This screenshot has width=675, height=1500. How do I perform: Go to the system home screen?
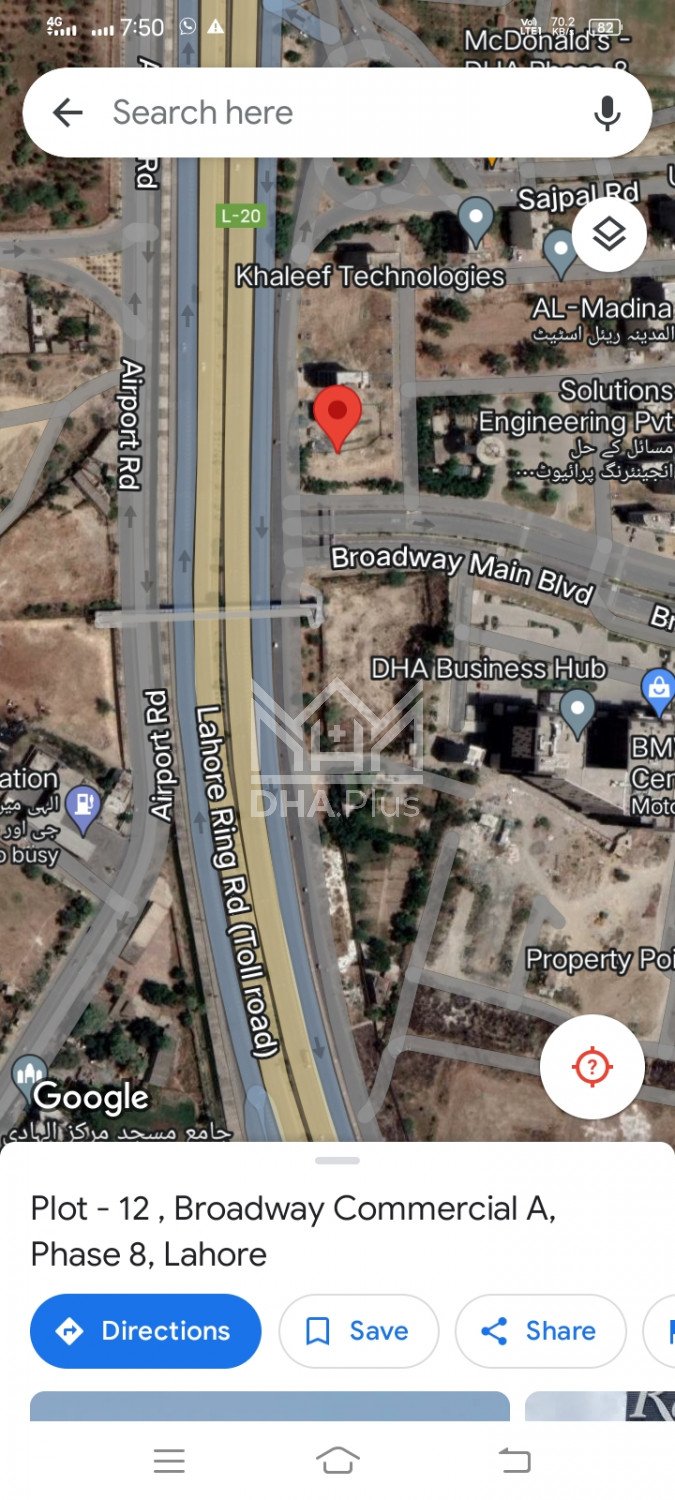tap(337, 1461)
